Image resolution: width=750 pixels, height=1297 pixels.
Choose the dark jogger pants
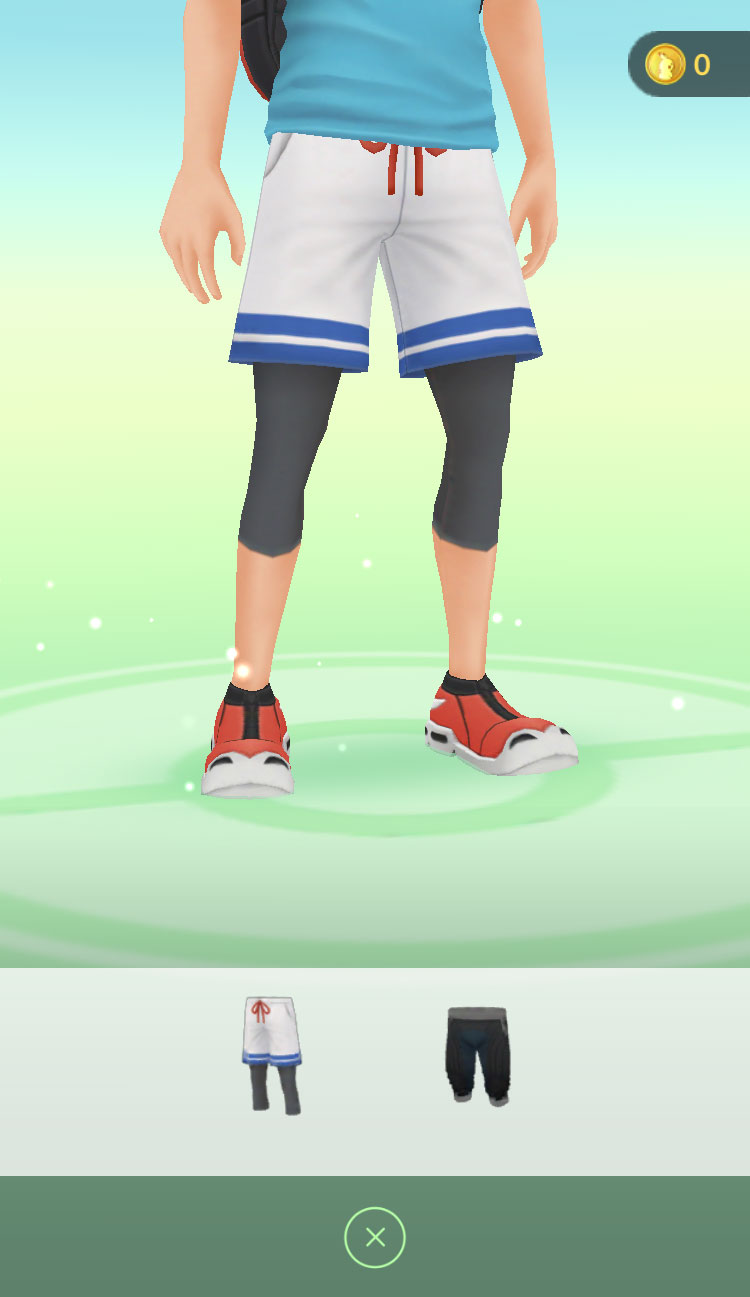(x=477, y=1055)
